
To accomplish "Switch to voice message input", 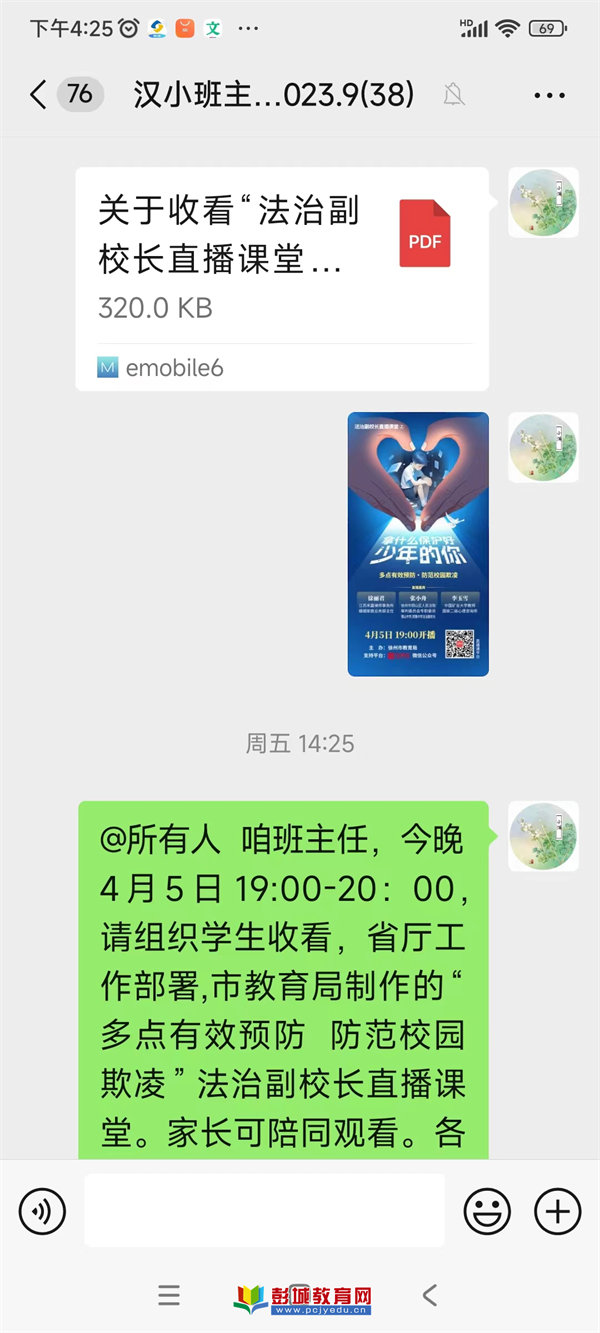I will pos(42,1211).
